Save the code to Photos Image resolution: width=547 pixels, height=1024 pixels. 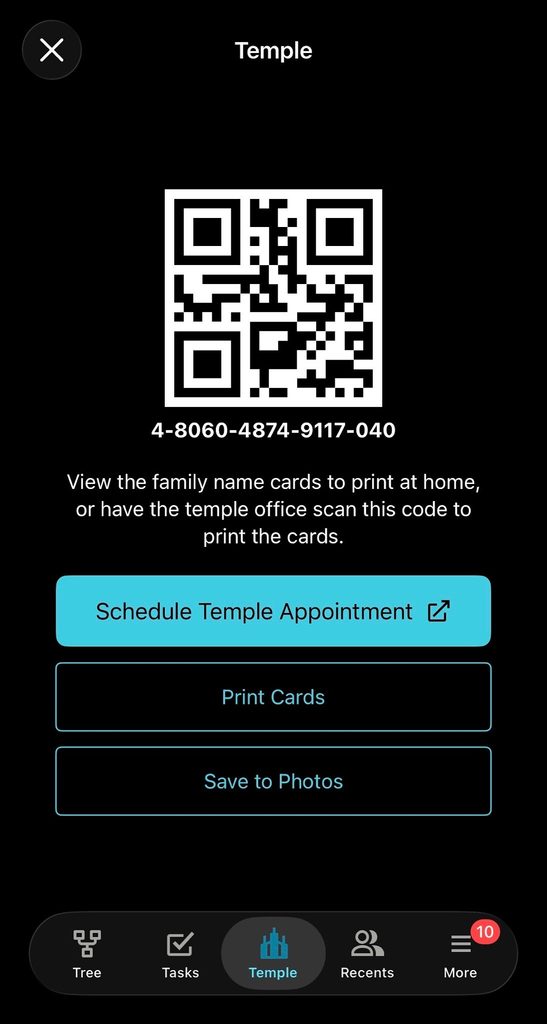274,781
